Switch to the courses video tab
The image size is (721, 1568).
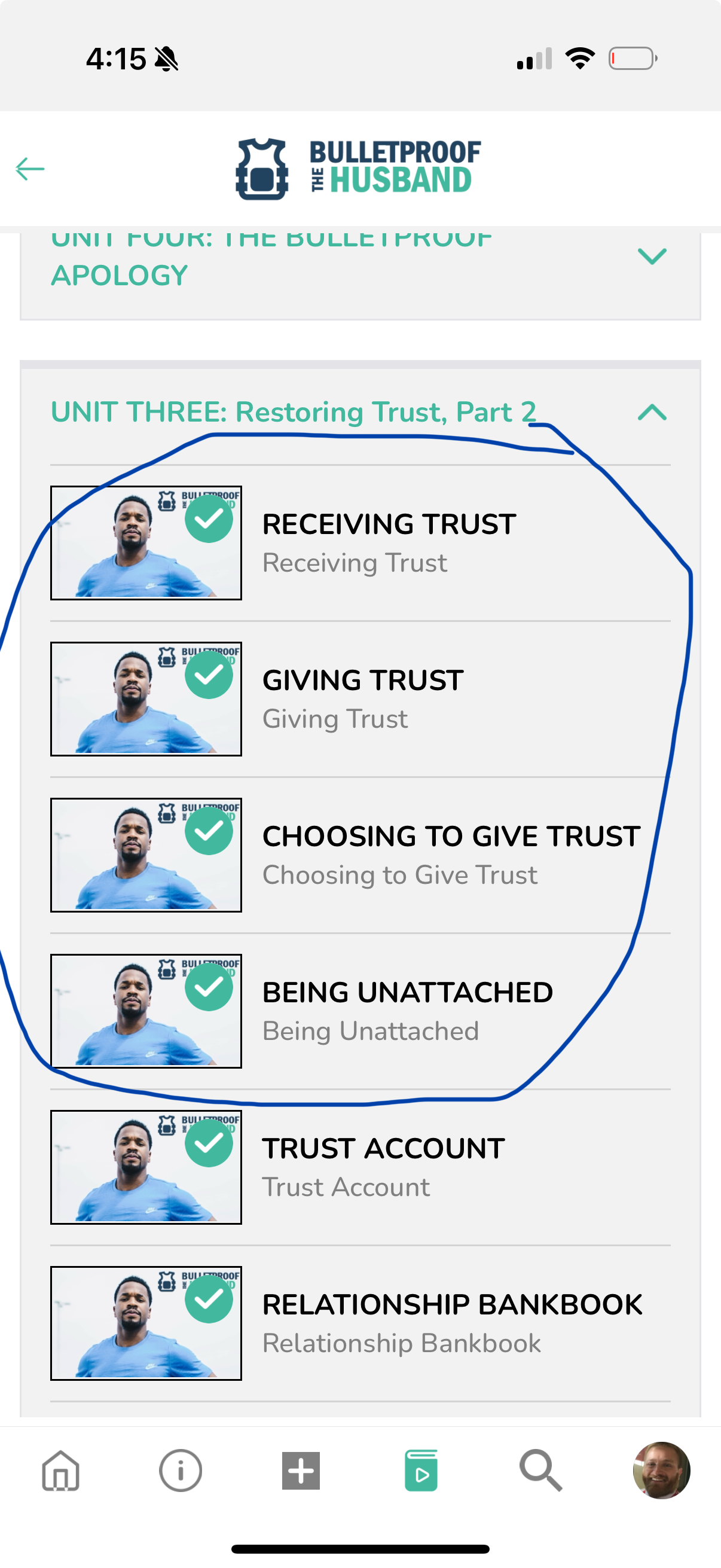[x=421, y=1471]
